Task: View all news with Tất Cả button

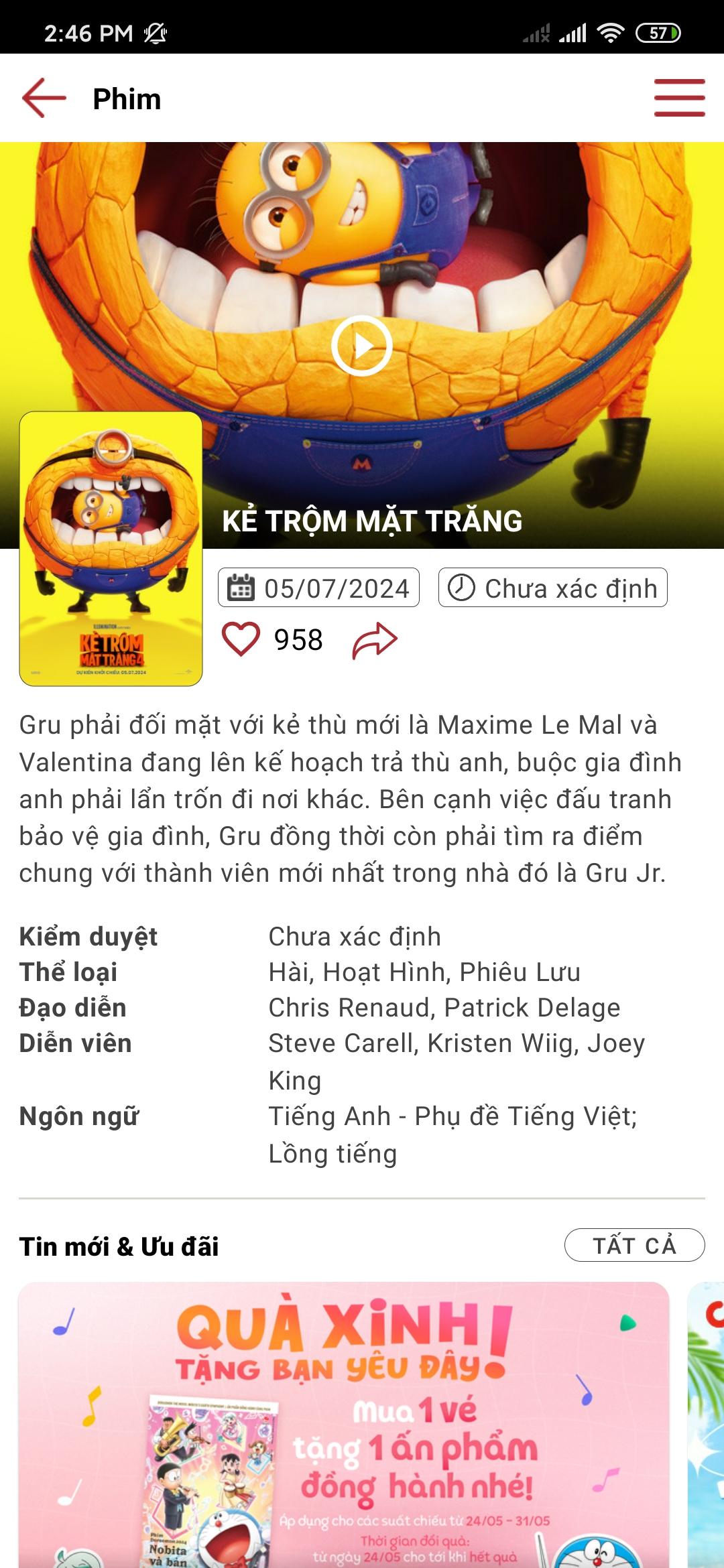Action: click(x=634, y=1246)
